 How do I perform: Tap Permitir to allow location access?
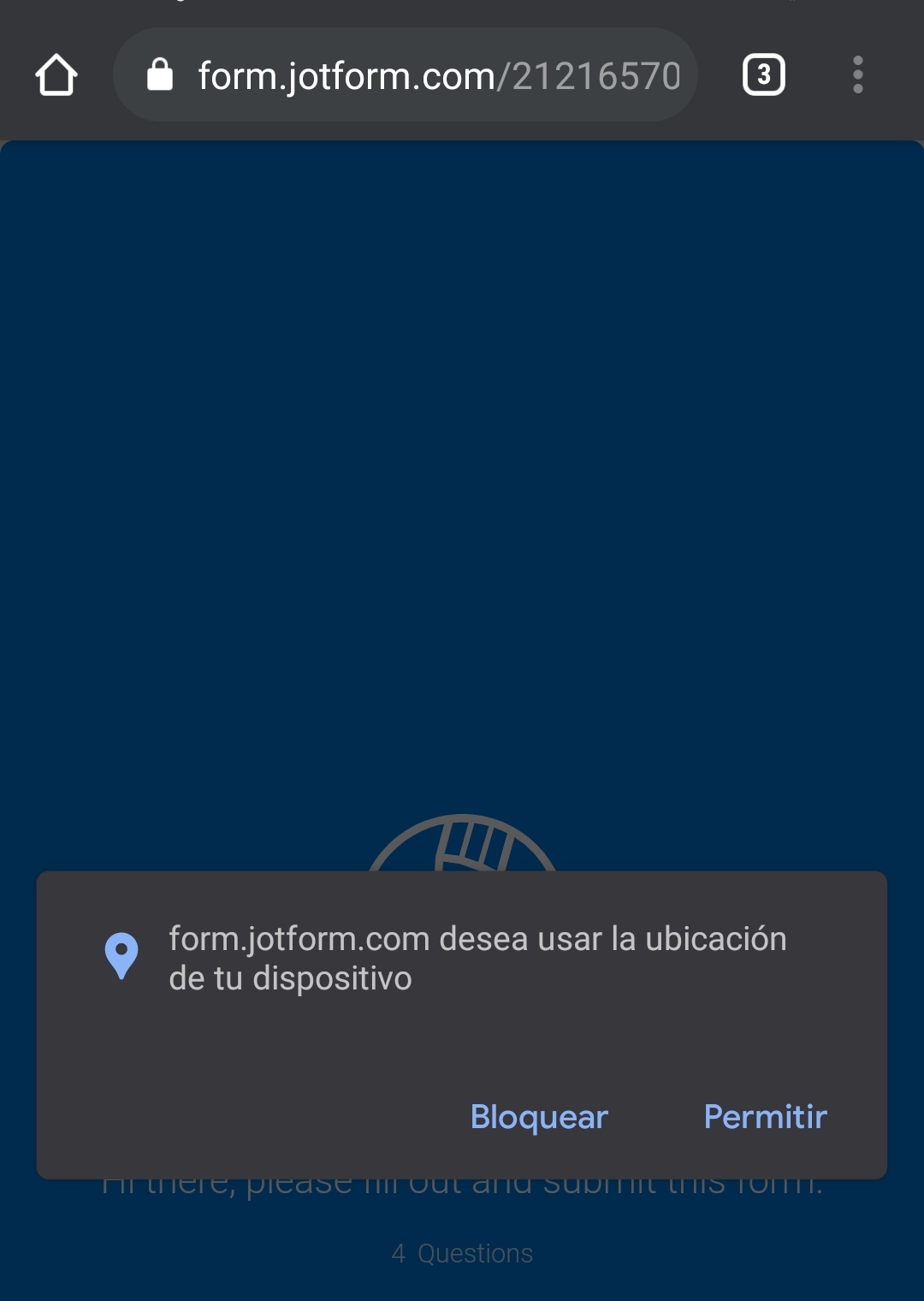click(x=765, y=1117)
